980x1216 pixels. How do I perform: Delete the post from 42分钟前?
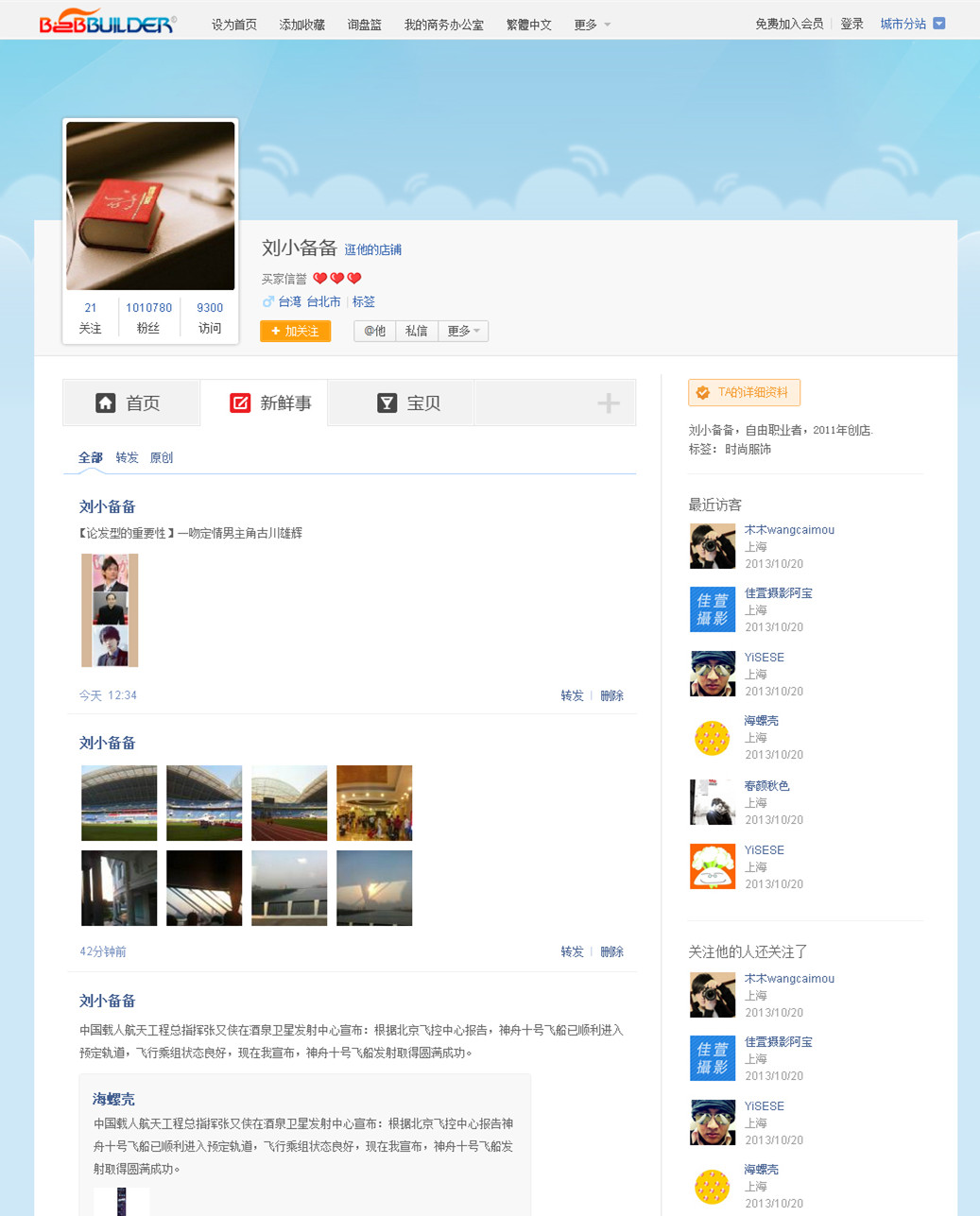coord(611,951)
